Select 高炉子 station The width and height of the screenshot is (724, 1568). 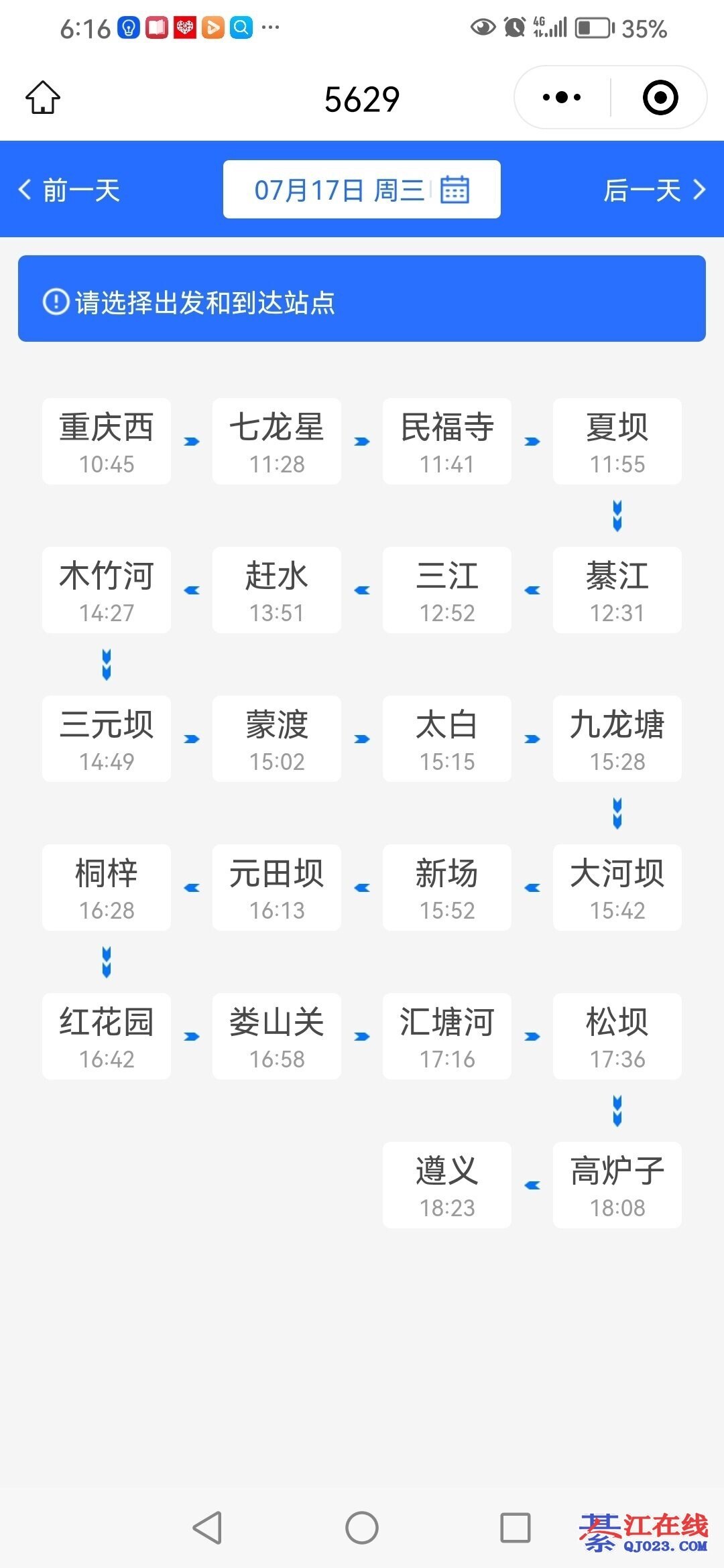point(617,1185)
